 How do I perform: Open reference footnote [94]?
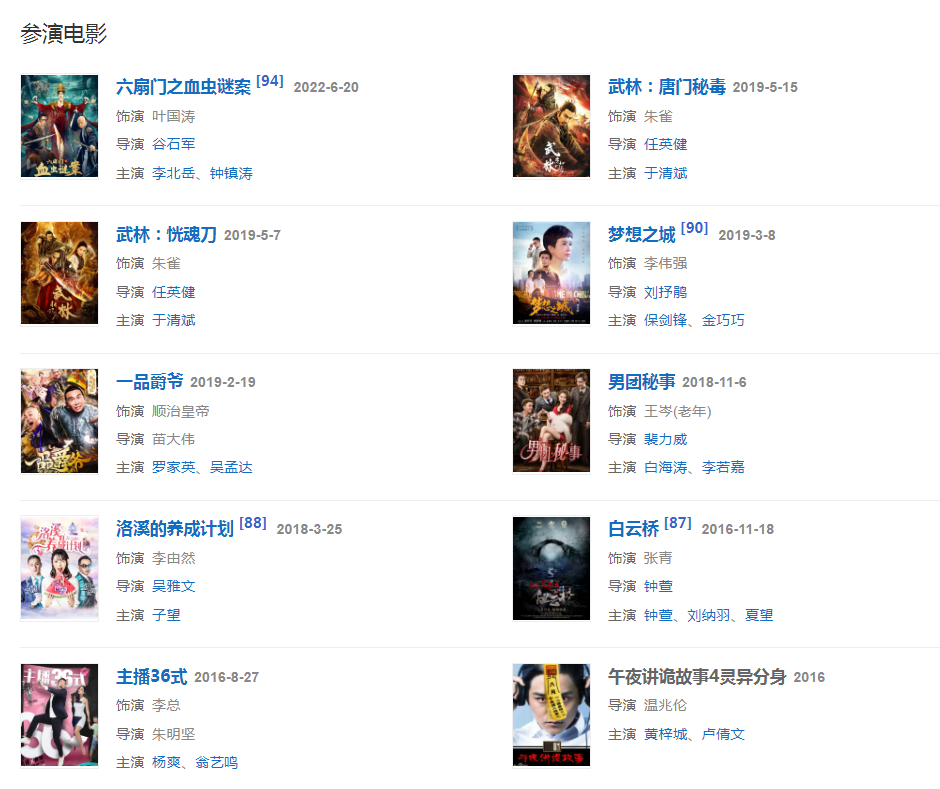(270, 81)
